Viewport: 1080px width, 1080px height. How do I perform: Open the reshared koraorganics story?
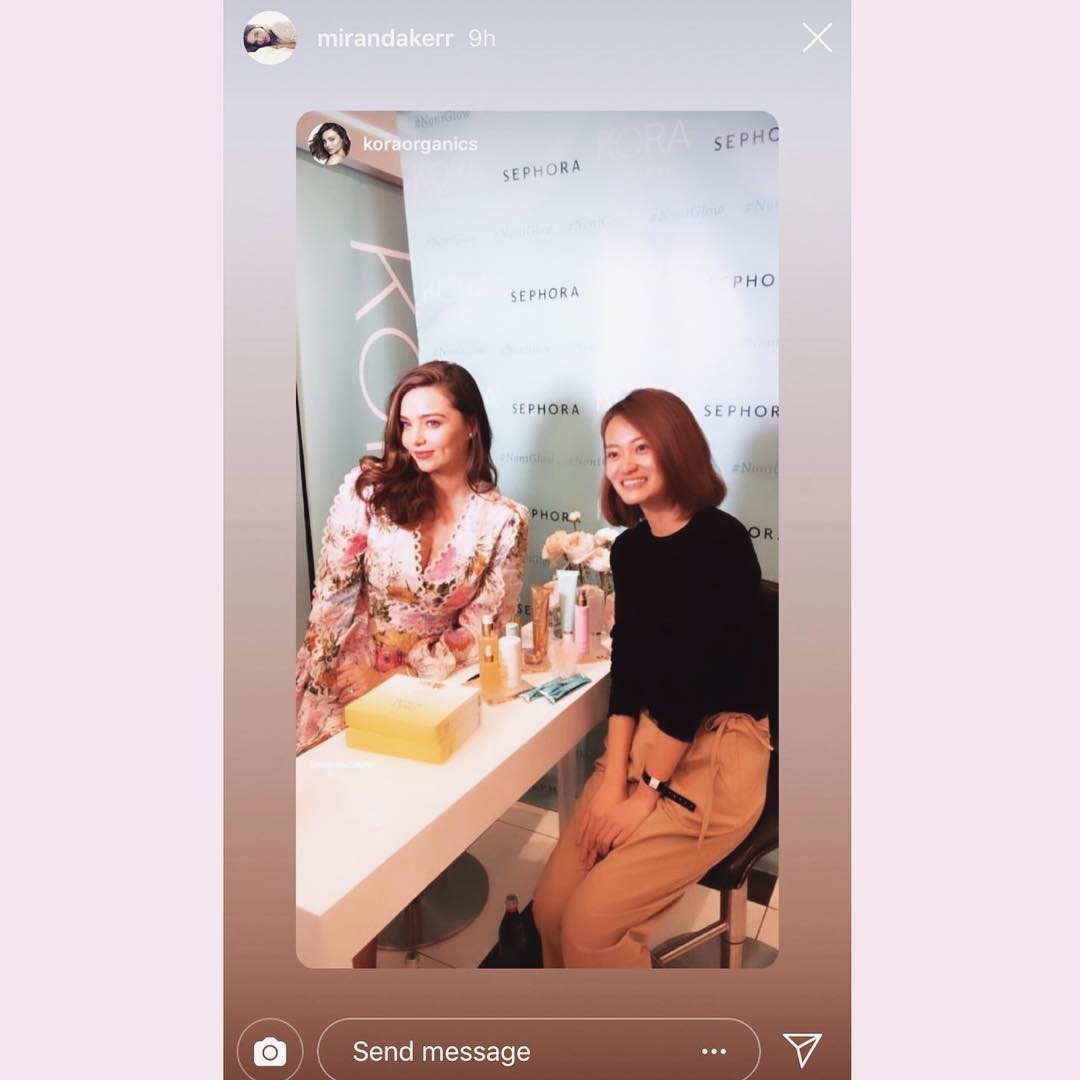[419, 144]
